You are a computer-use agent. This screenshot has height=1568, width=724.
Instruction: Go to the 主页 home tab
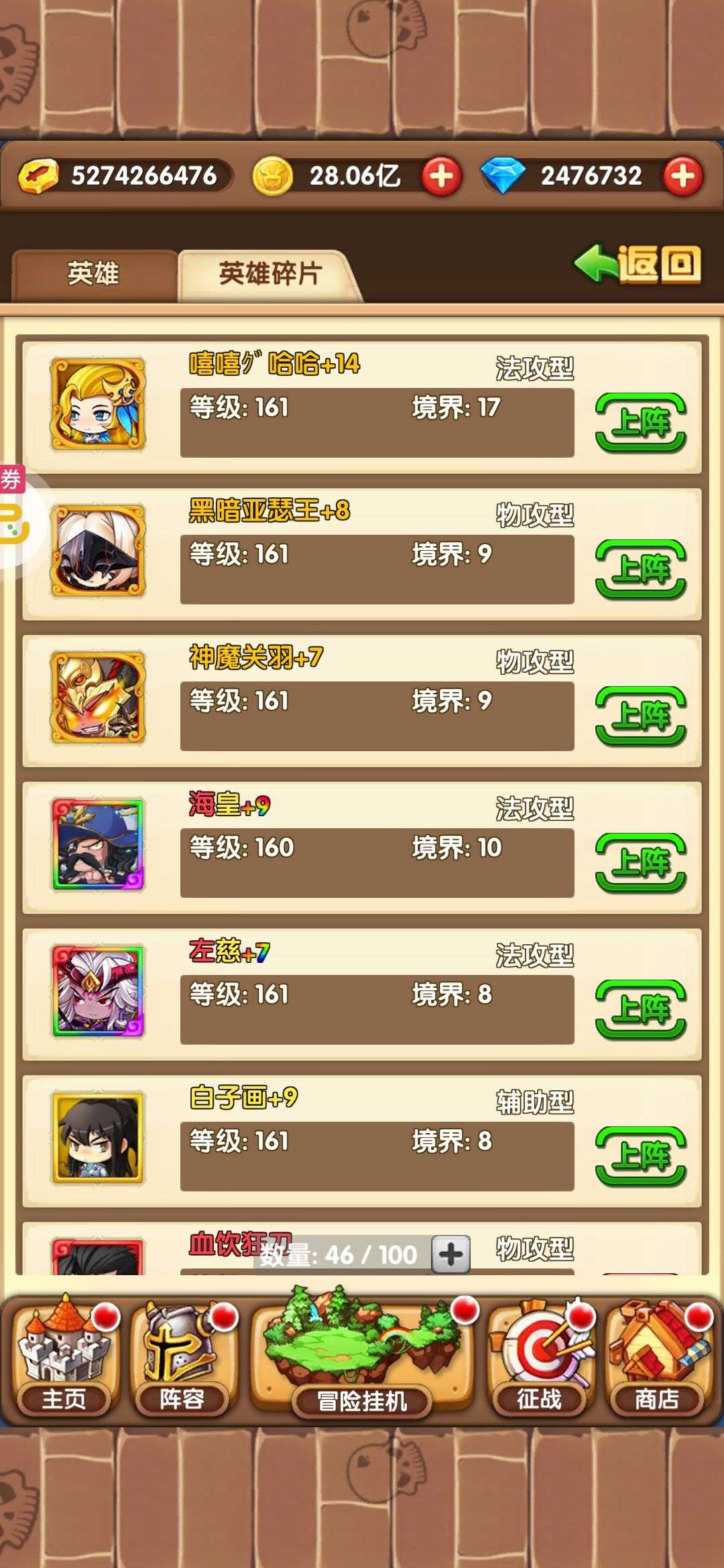(x=65, y=1360)
